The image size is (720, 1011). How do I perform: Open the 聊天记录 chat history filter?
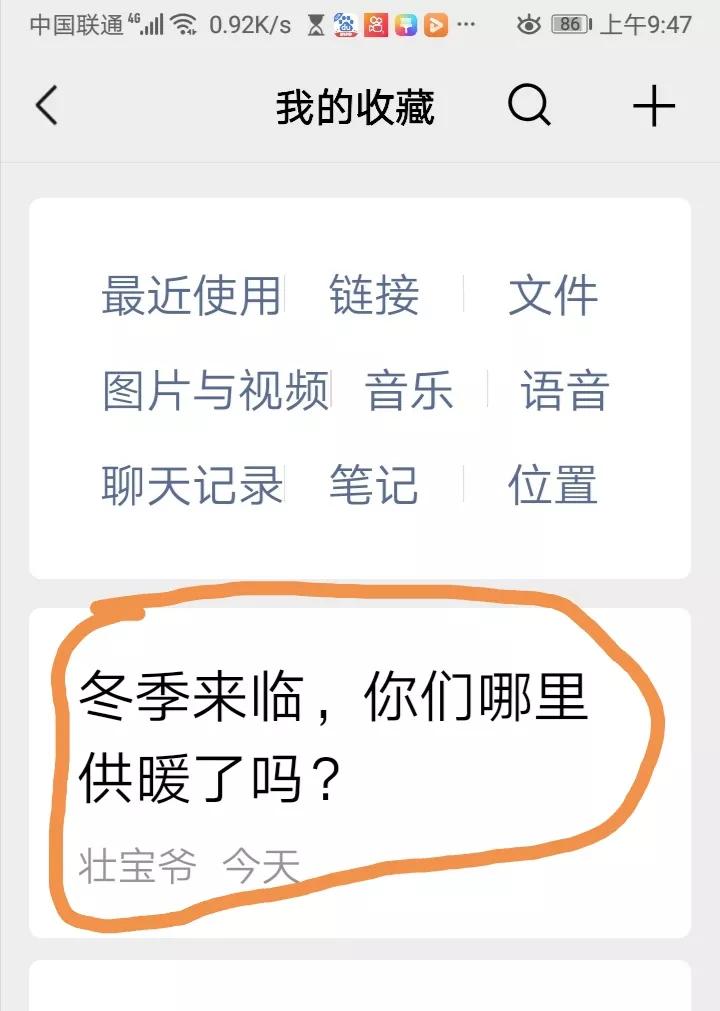click(x=192, y=487)
